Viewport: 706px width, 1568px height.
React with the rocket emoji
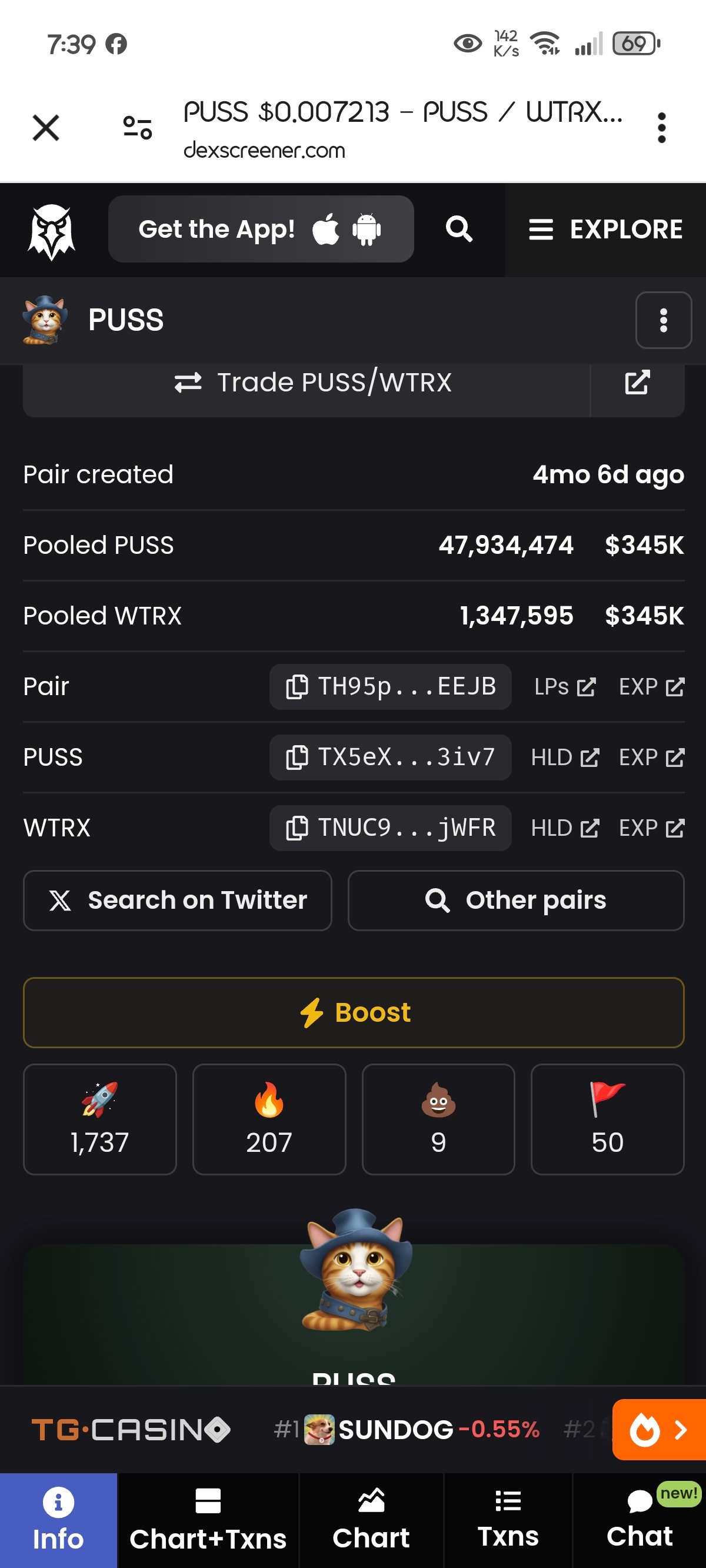(x=100, y=1119)
